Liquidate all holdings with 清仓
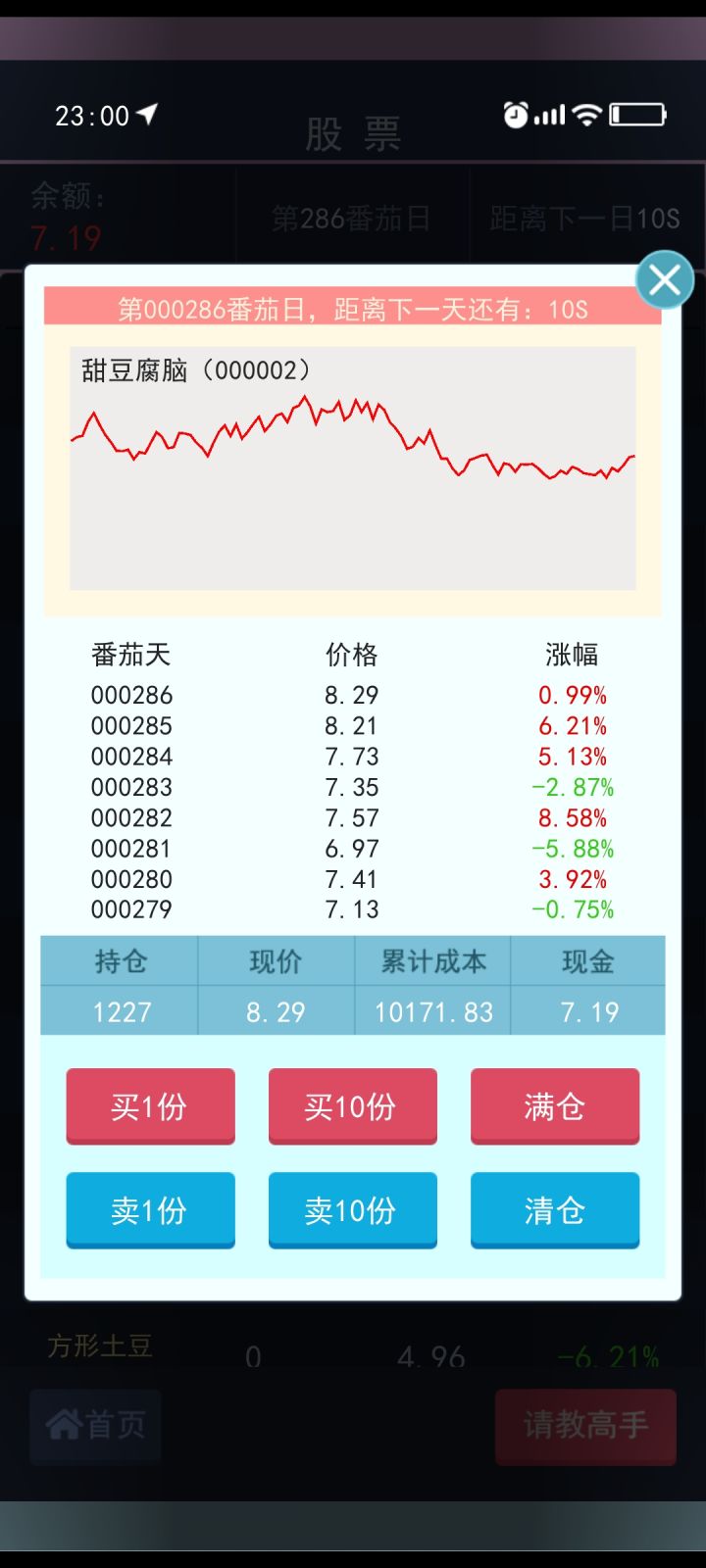Screen dimensions: 706x1568 [555, 1210]
